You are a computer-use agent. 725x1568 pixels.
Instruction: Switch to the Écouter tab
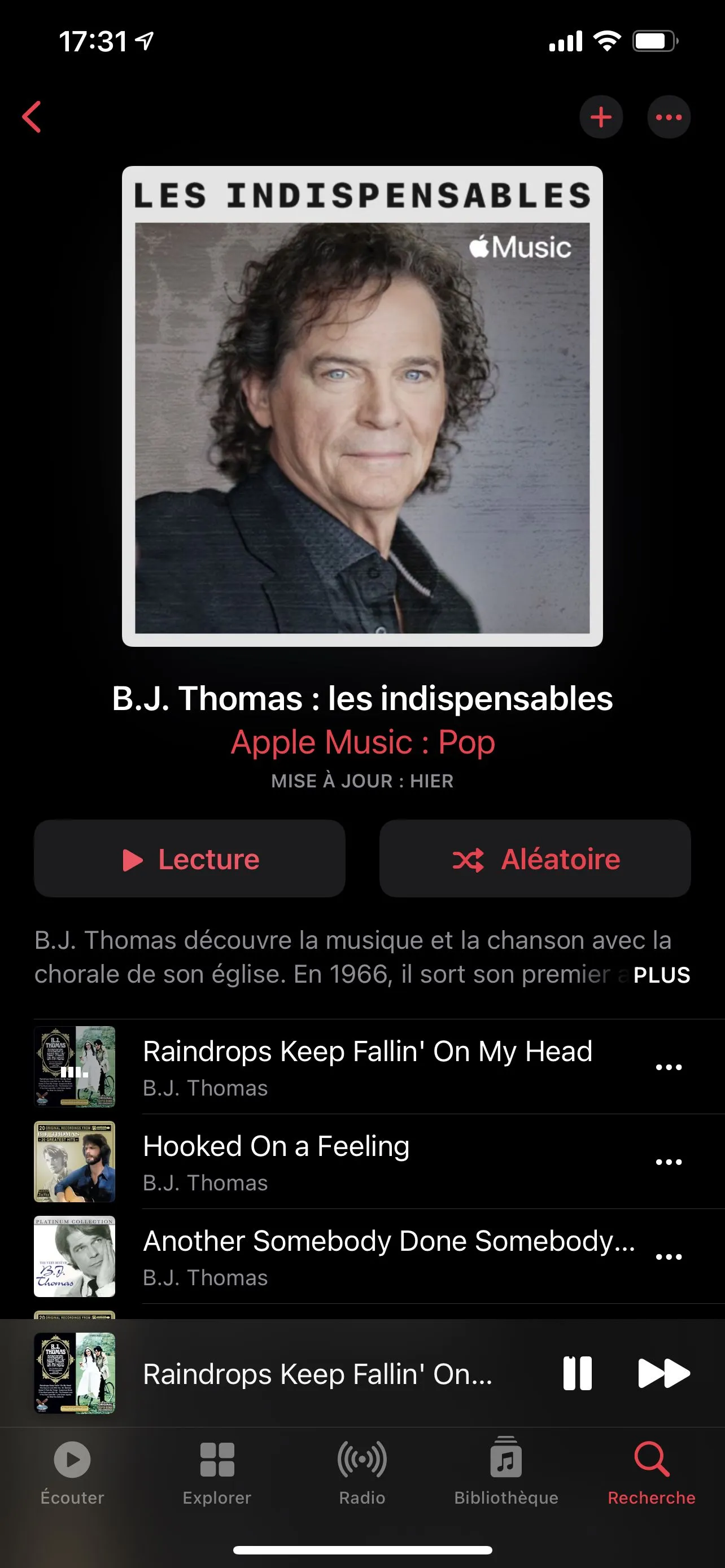(72, 1469)
